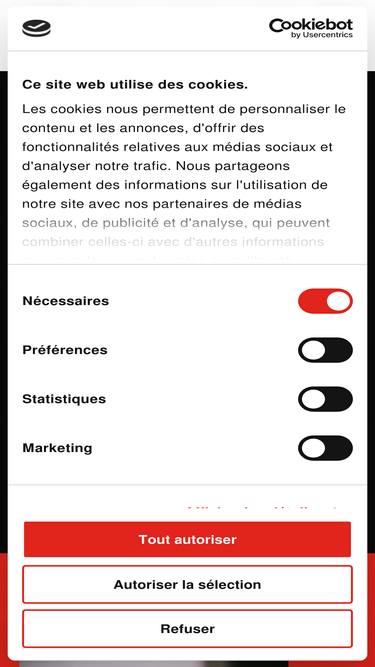Open the Cookiebot by Usercentrics link
375x667 pixels.
(311, 28)
